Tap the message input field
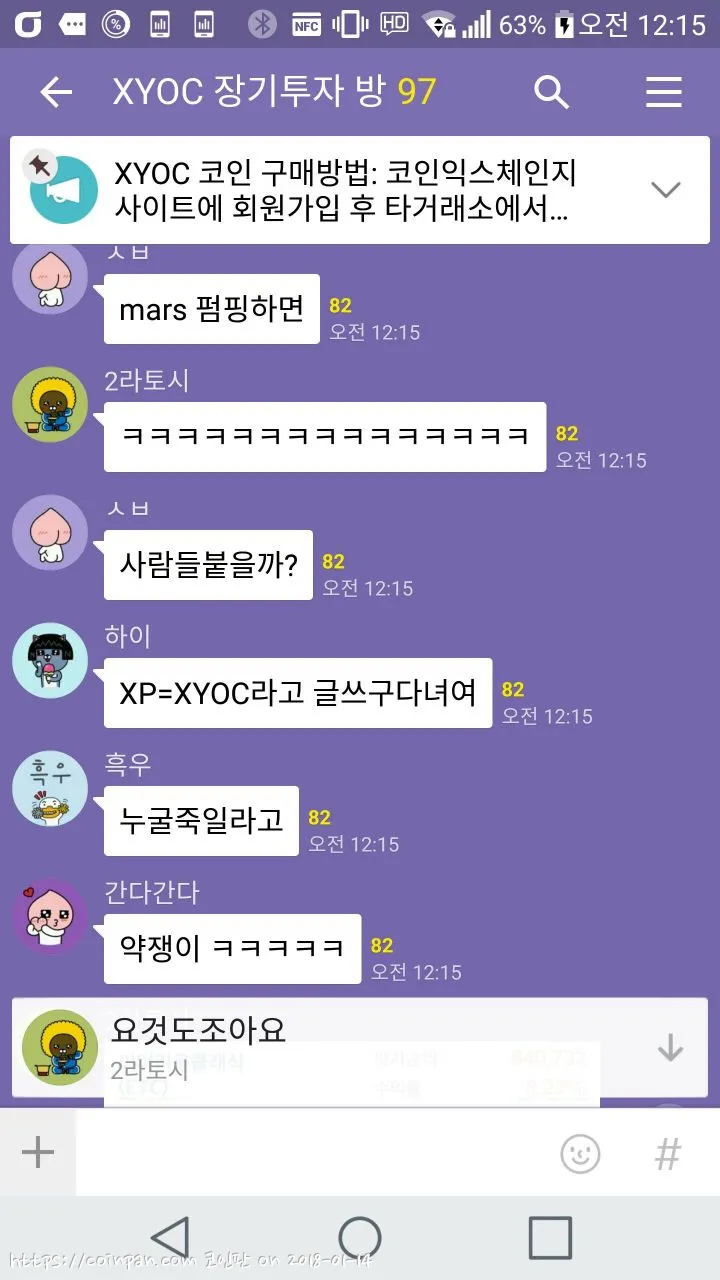The image size is (720, 1280). pos(310,1153)
